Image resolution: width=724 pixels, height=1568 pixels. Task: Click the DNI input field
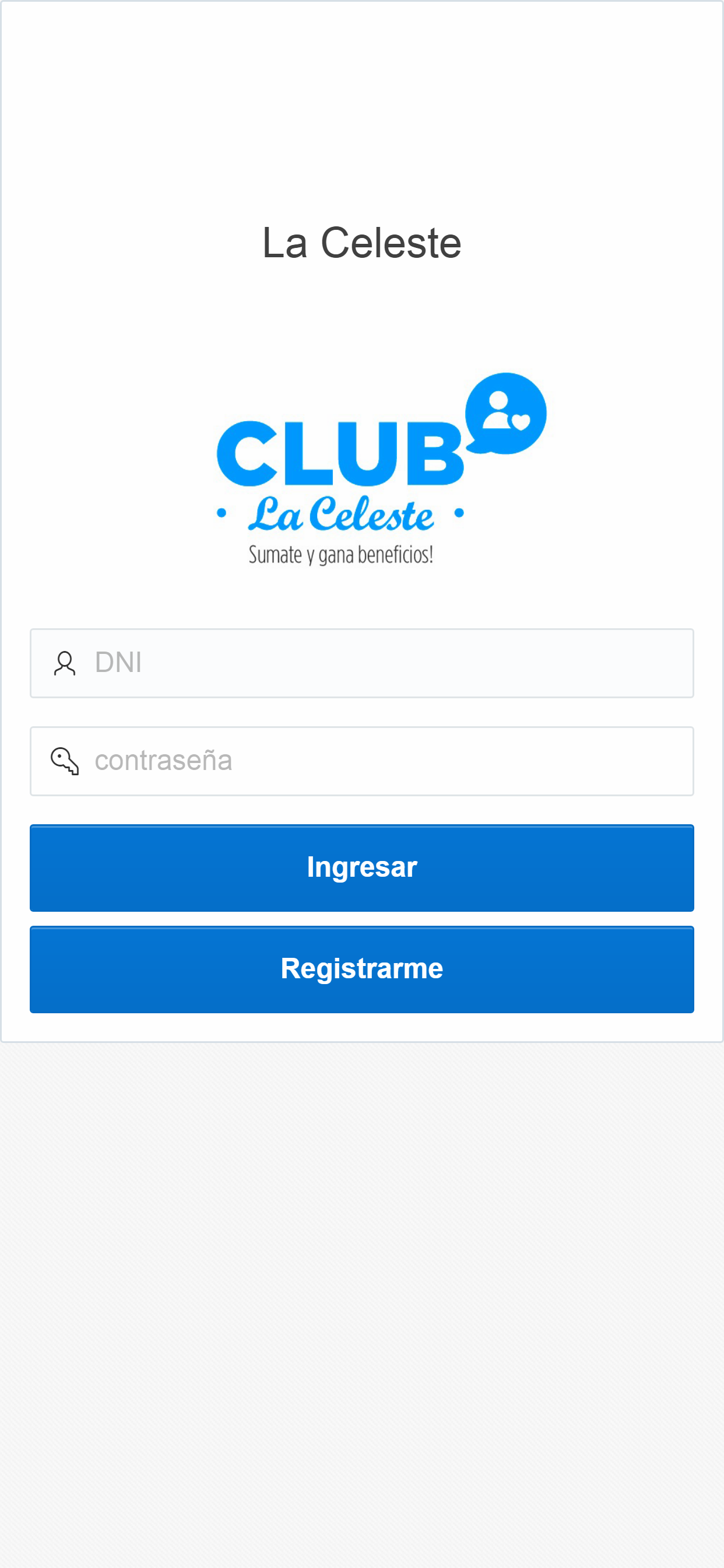[362, 663]
